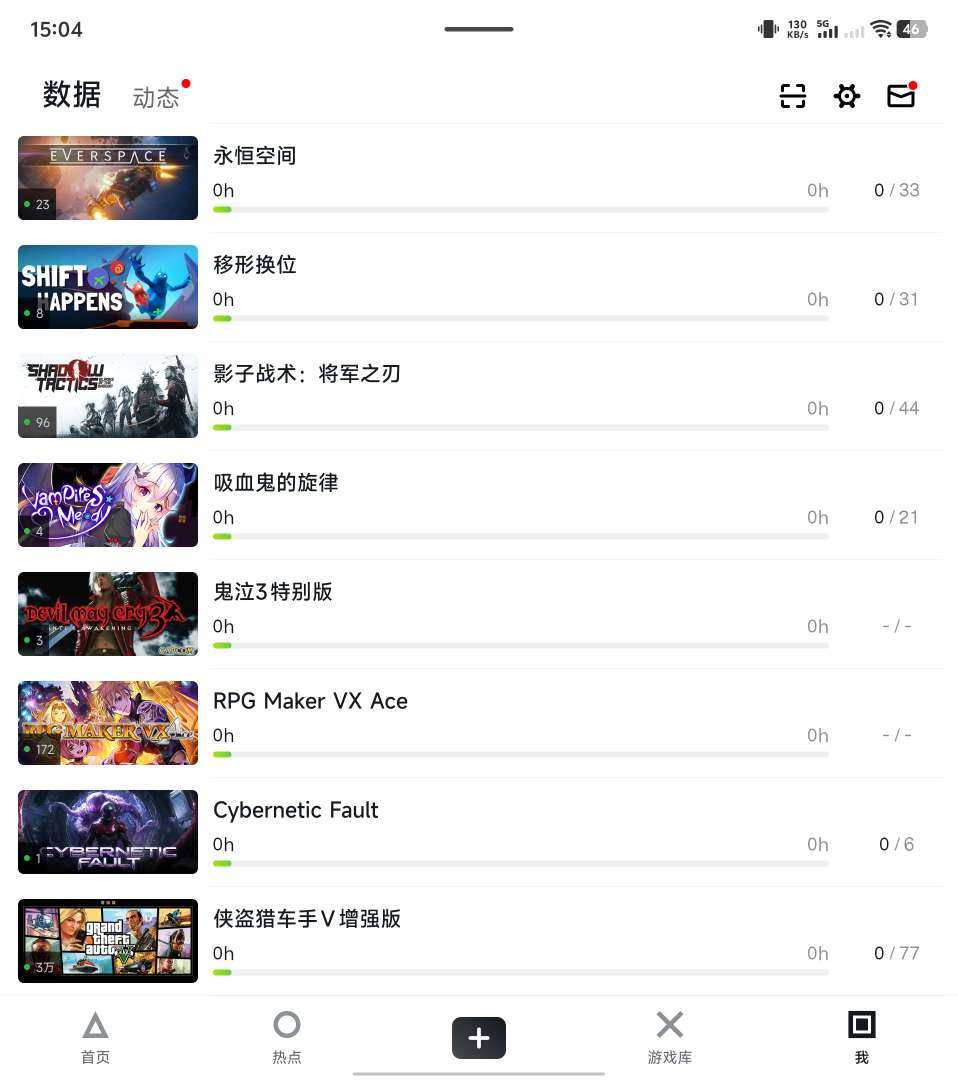
Task: Switch to the 数据 tab
Action: (x=71, y=95)
